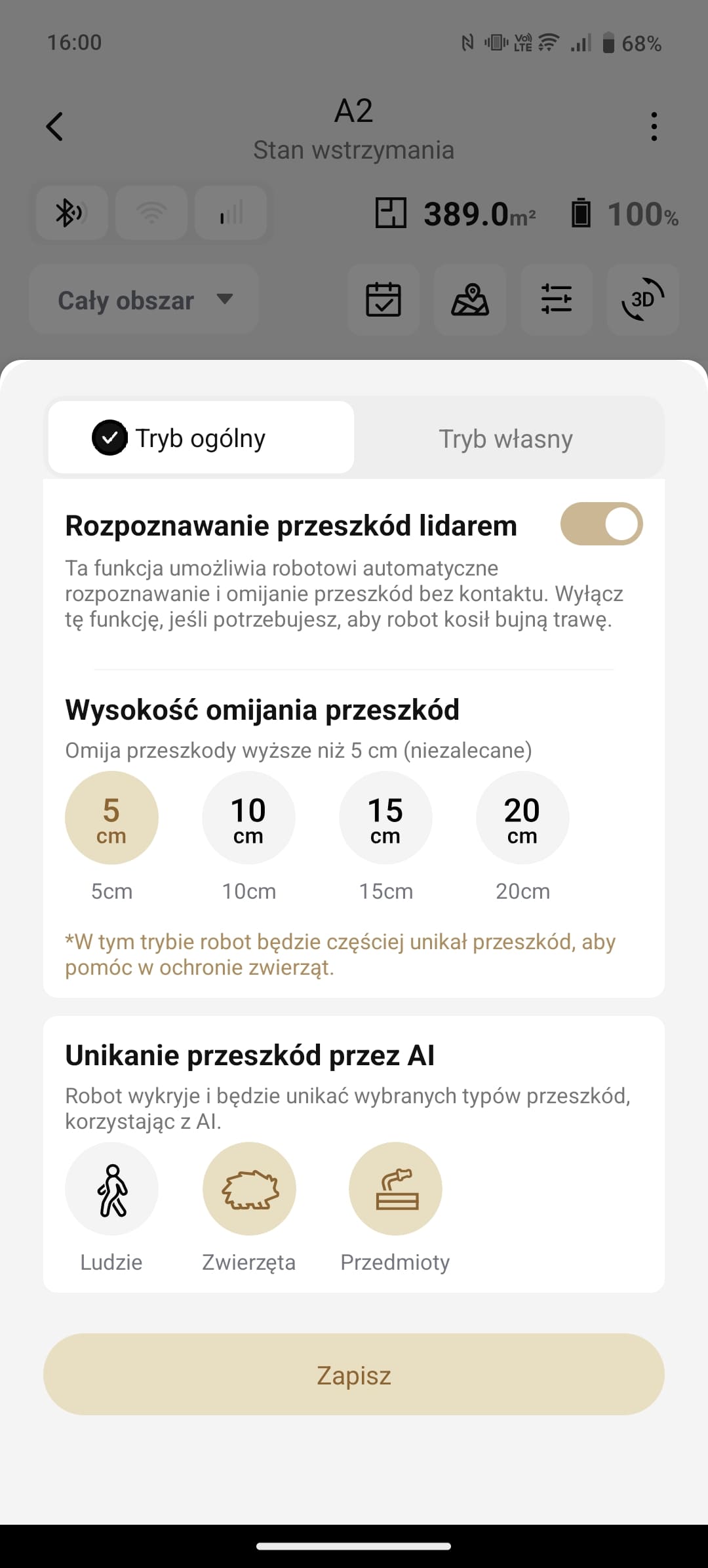Tap the Zapisz button to save

click(x=354, y=1374)
